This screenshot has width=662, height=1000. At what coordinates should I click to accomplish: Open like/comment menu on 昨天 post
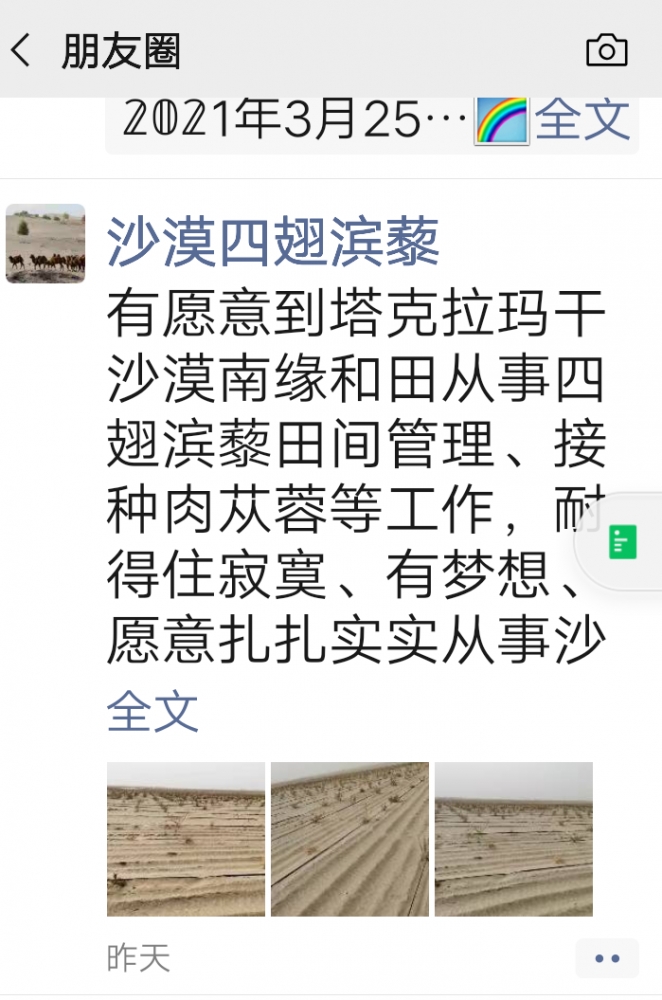pyautogui.click(x=606, y=958)
